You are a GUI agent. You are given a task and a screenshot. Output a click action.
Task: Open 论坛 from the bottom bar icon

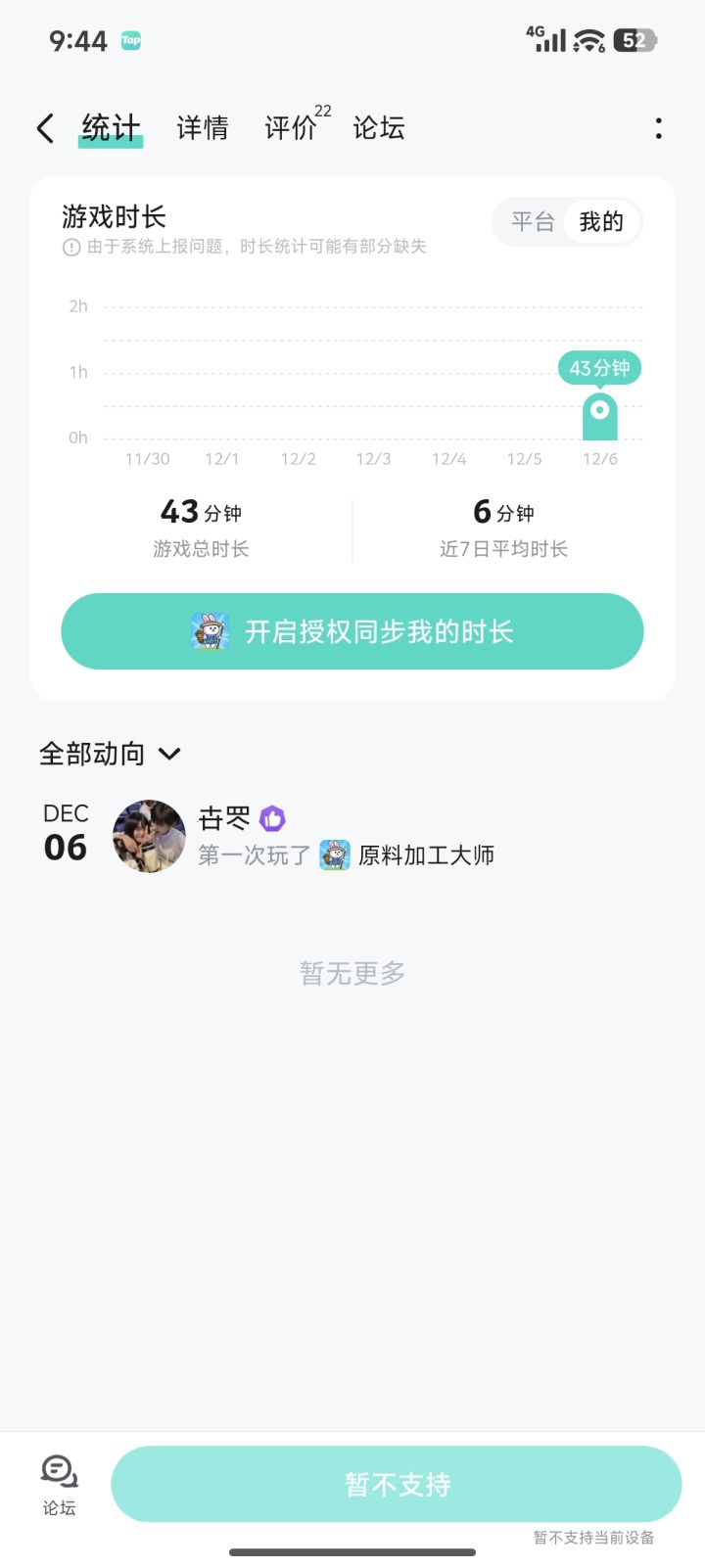(x=59, y=1483)
